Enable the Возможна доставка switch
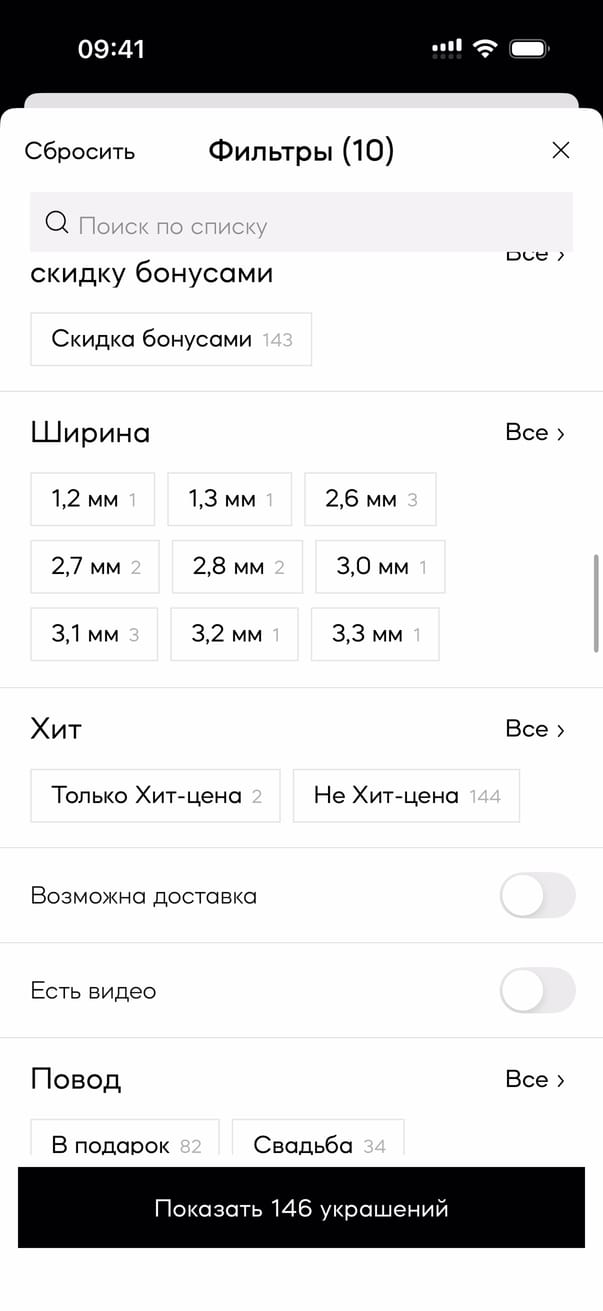Screen dimensions: 603x1311 coord(537,895)
